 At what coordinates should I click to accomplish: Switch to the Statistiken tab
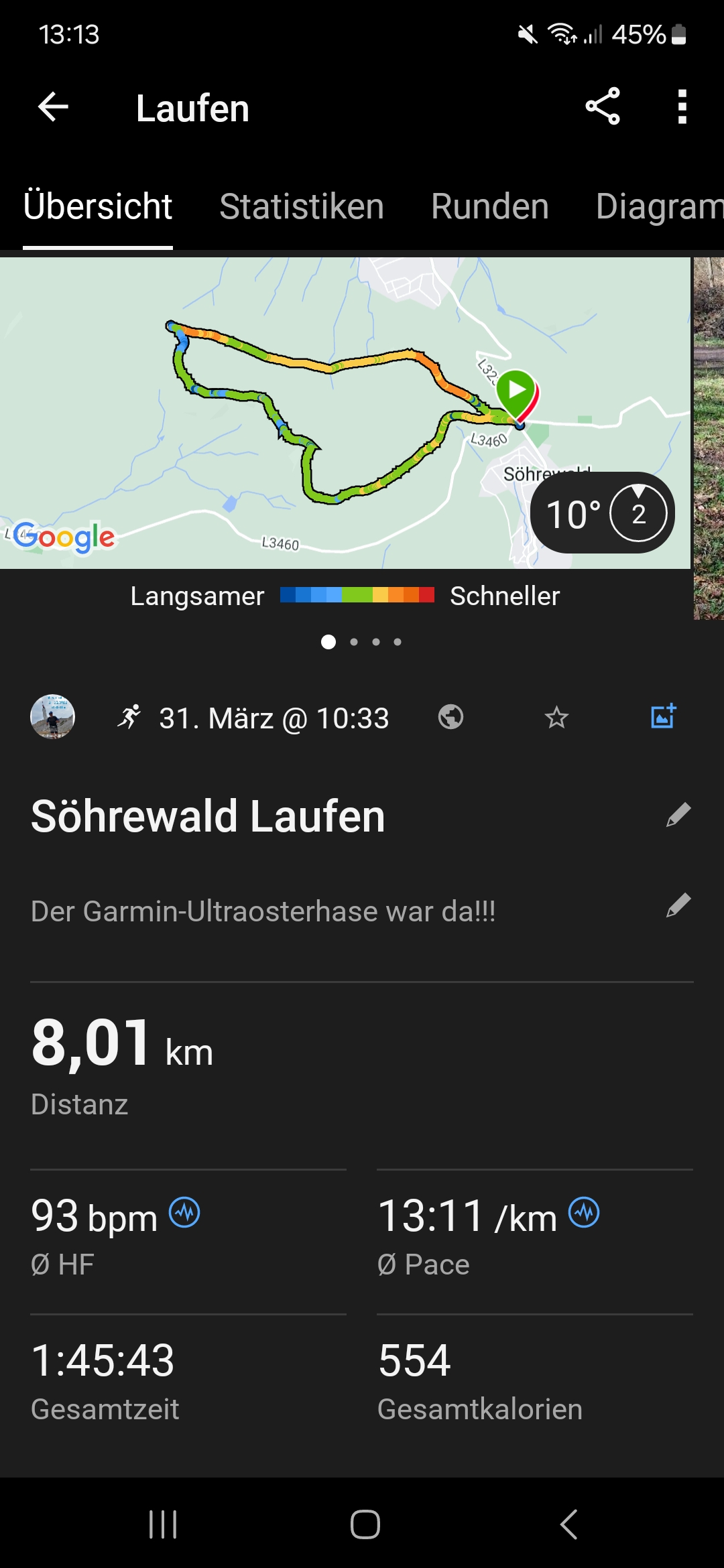click(x=302, y=206)
